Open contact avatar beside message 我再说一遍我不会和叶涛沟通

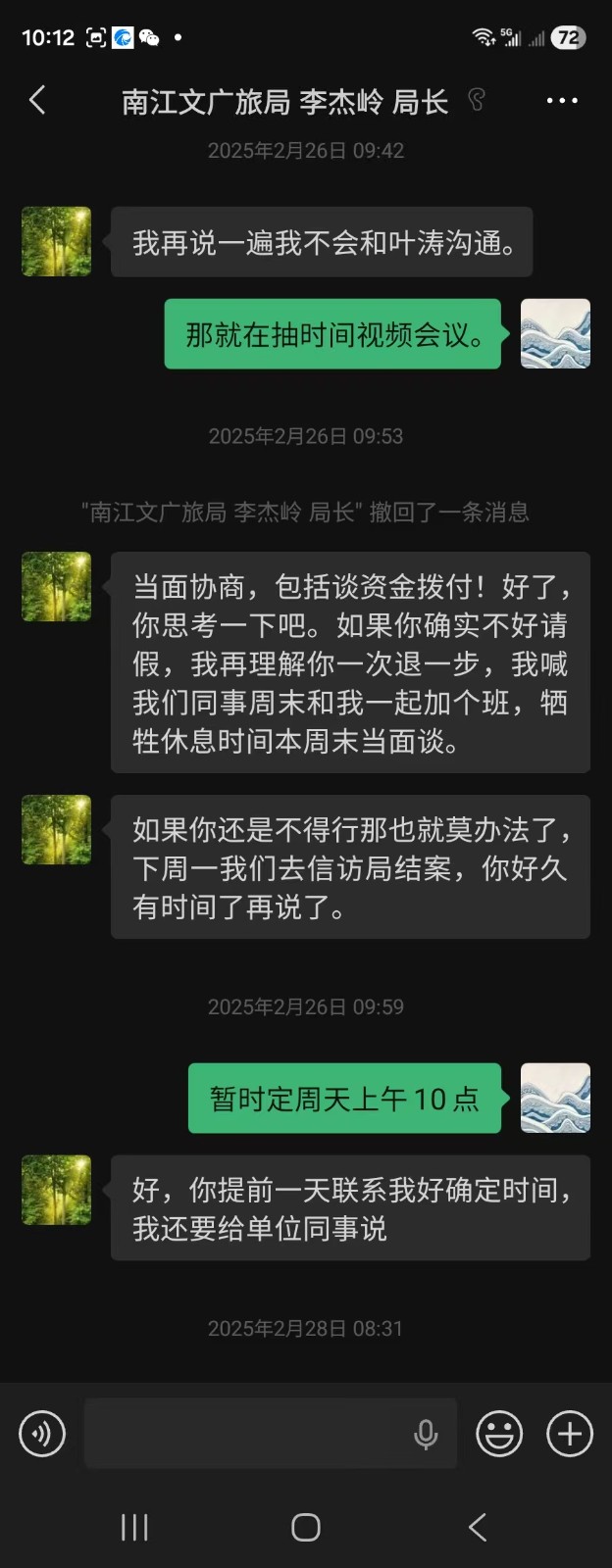[57, 241]
